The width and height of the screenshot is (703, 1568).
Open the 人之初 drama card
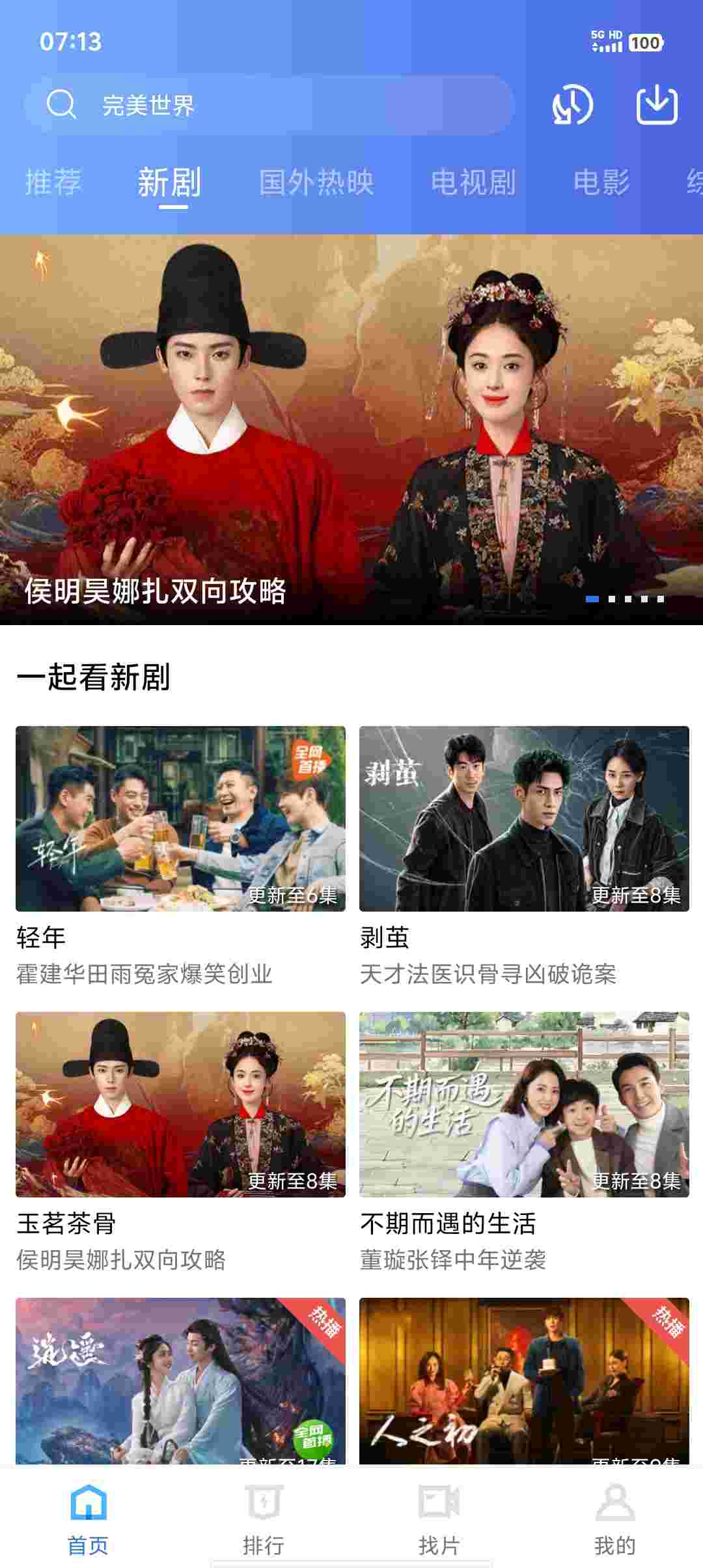[524, 1380]
